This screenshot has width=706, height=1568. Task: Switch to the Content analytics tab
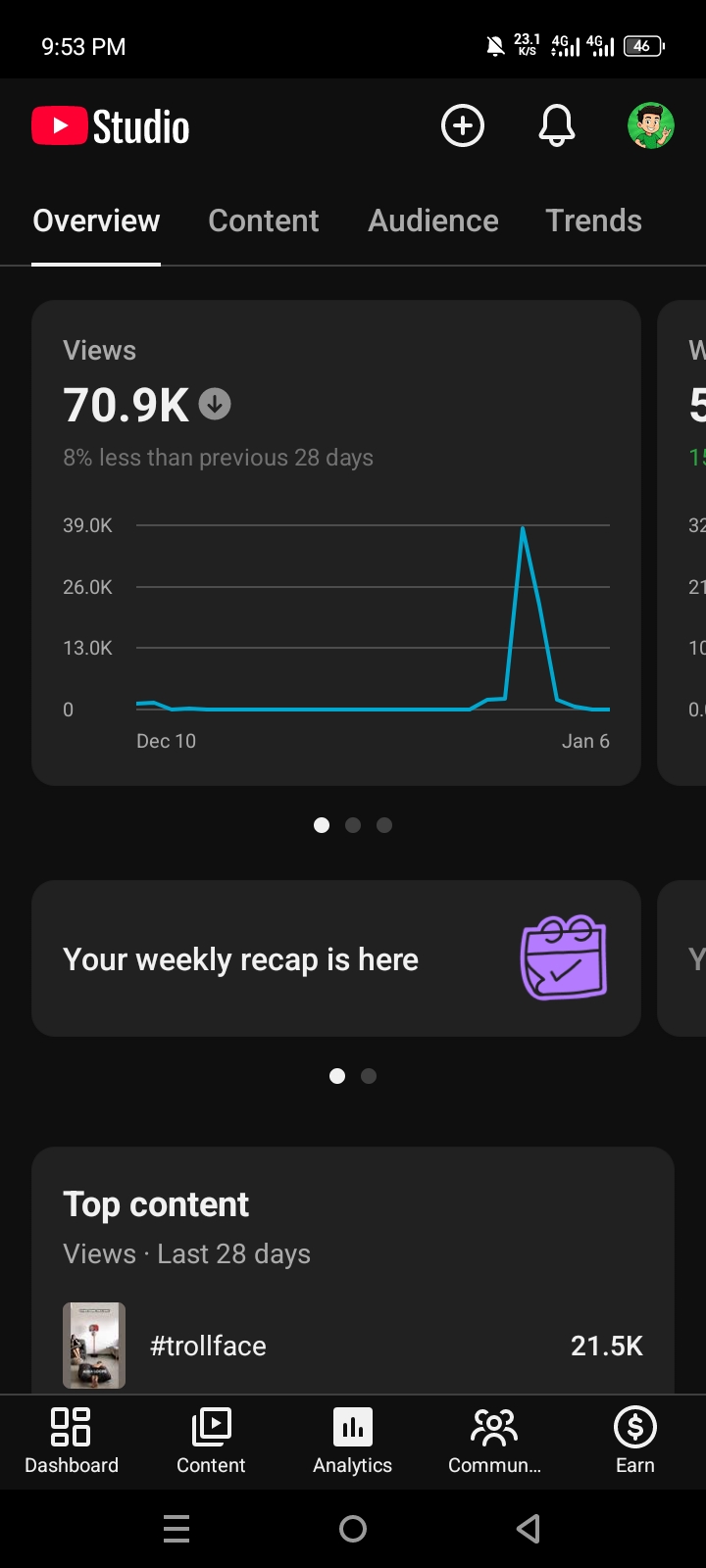[x=263, y=220]
